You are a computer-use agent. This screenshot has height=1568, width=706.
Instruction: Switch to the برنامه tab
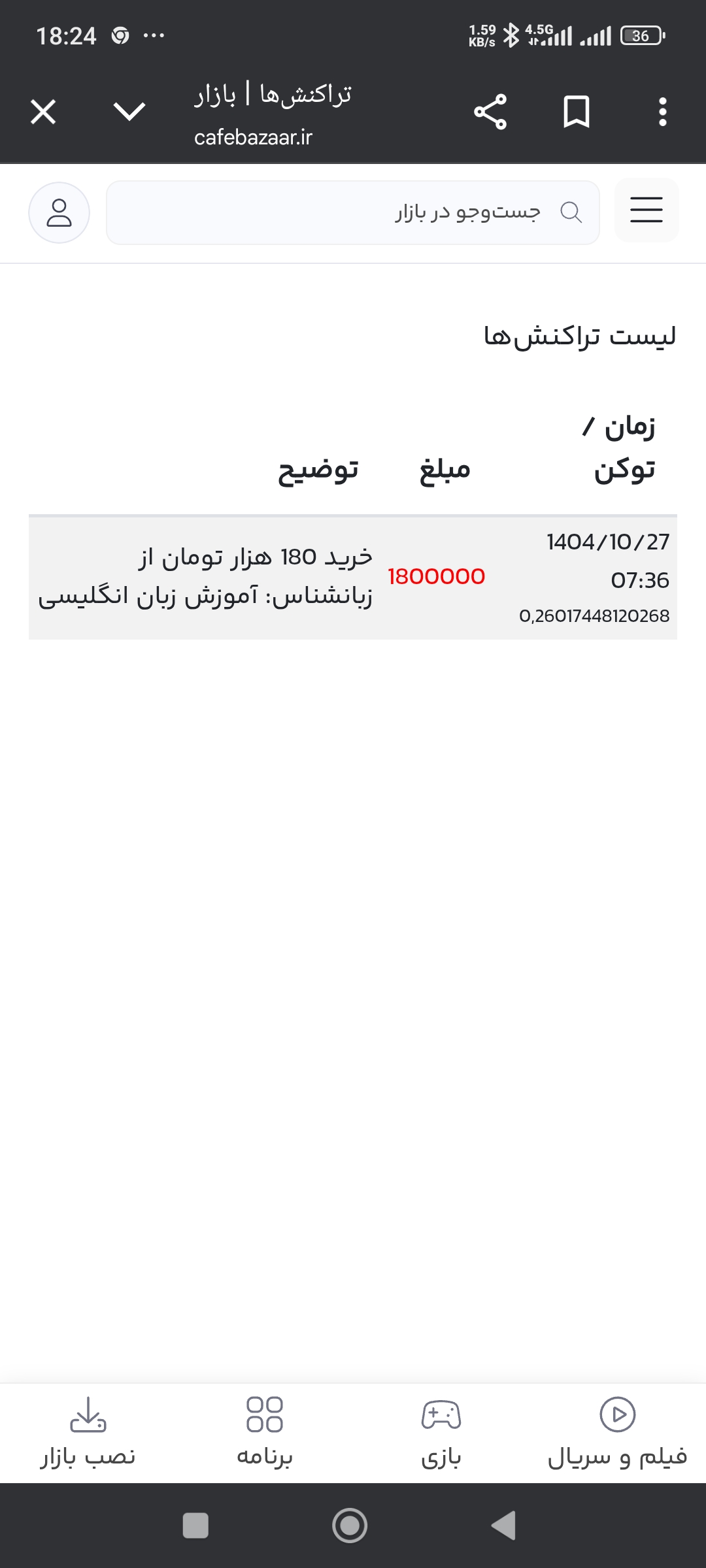(x=265, y=1432)
